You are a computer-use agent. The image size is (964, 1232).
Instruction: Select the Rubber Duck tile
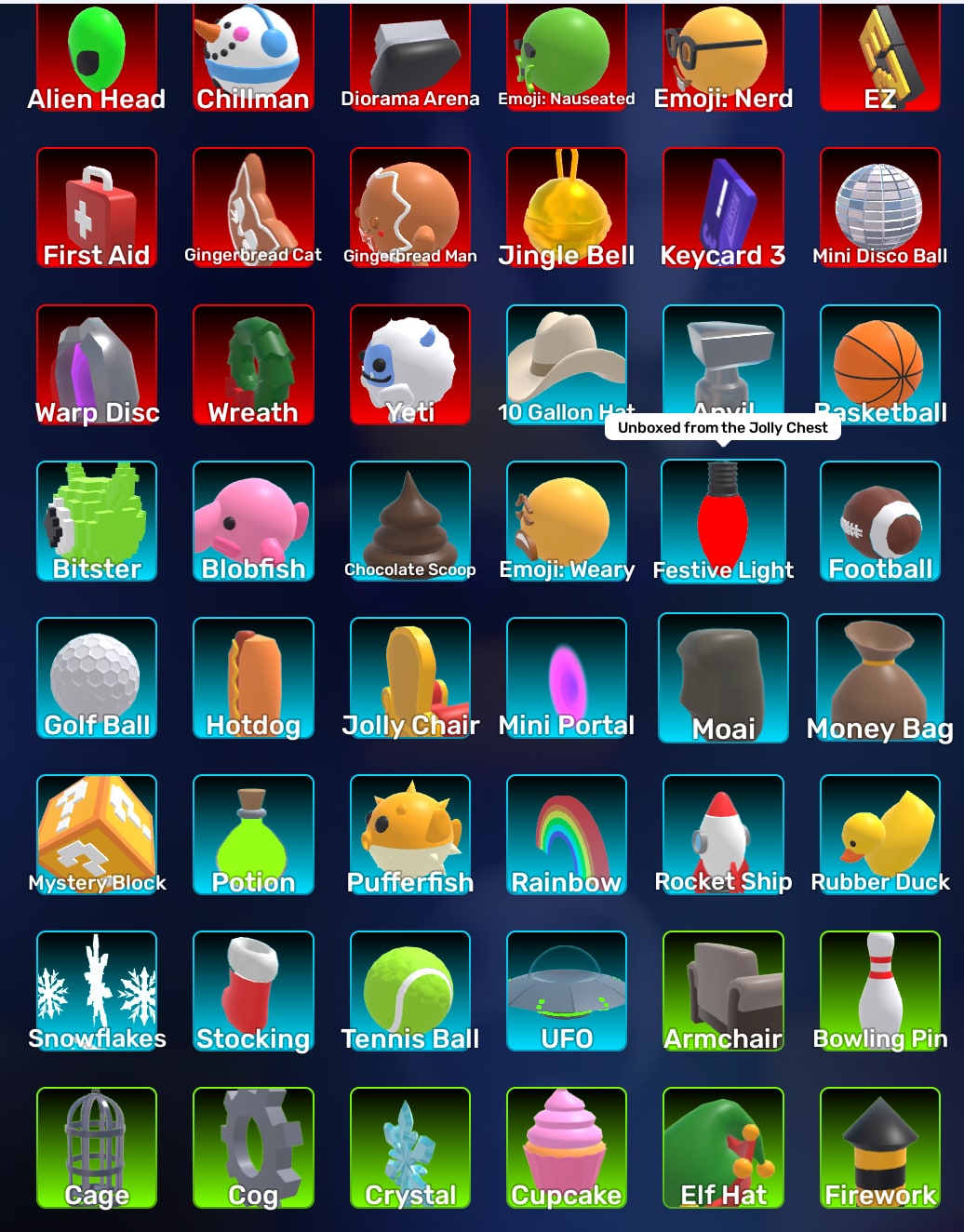880,835
